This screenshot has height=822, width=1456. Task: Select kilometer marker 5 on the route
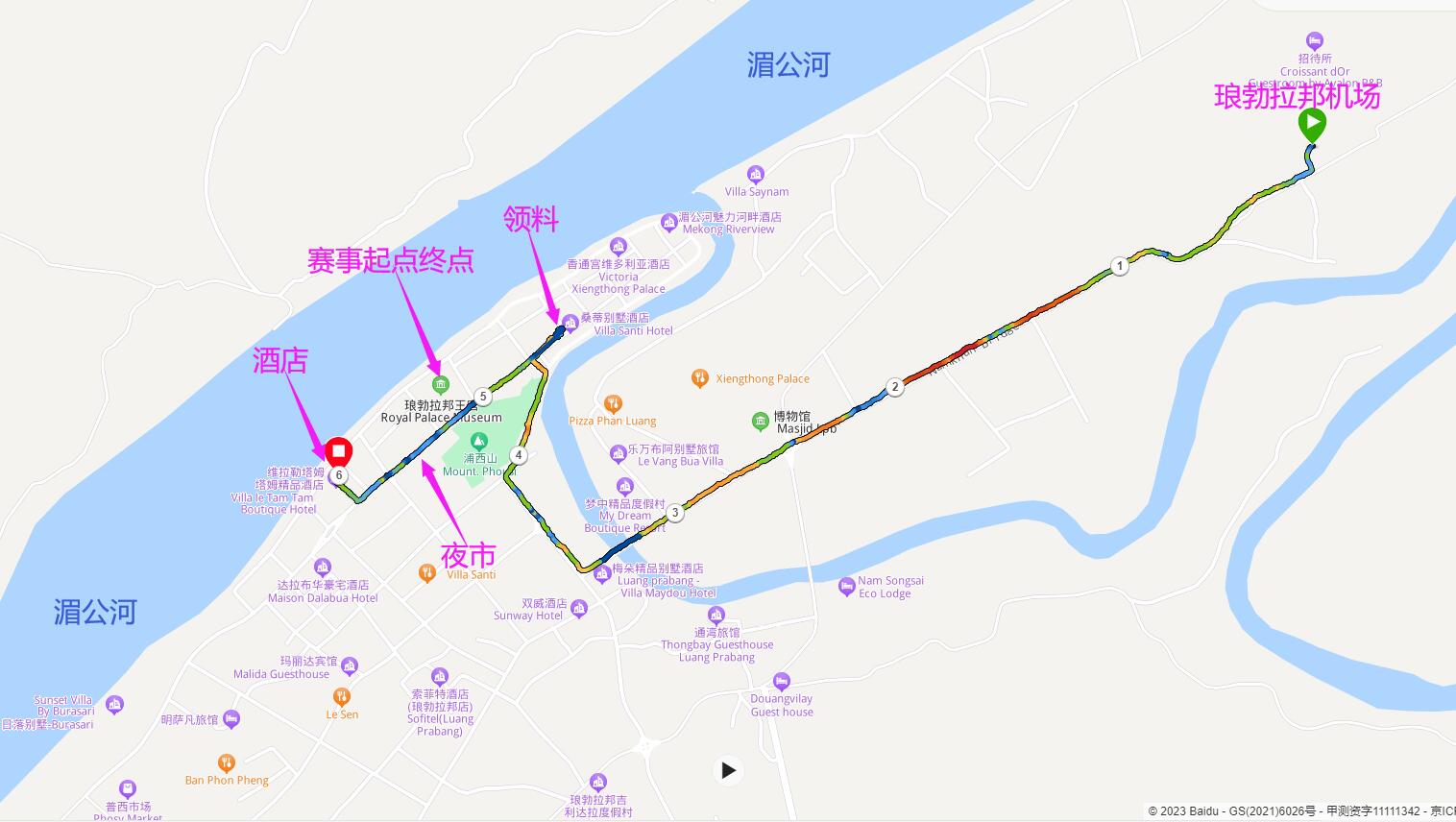(x=483, y=397)
